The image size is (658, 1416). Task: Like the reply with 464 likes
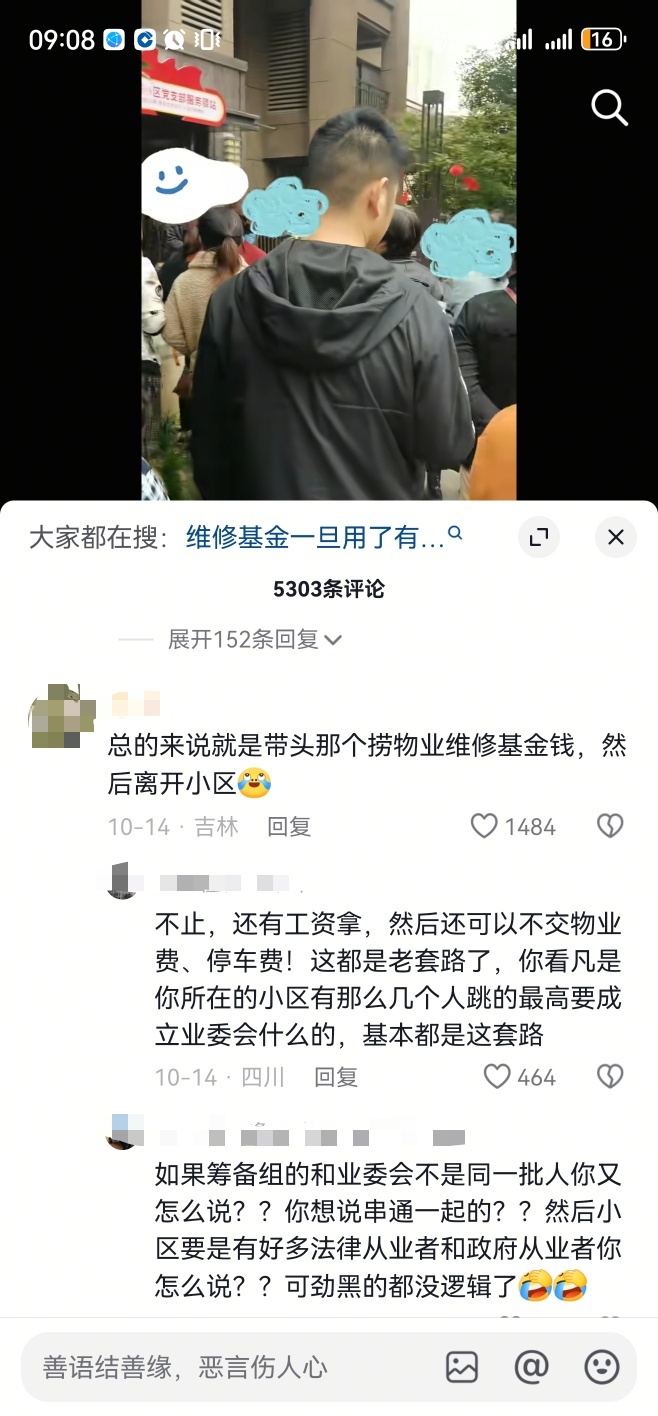click(x=497, y=1077)
